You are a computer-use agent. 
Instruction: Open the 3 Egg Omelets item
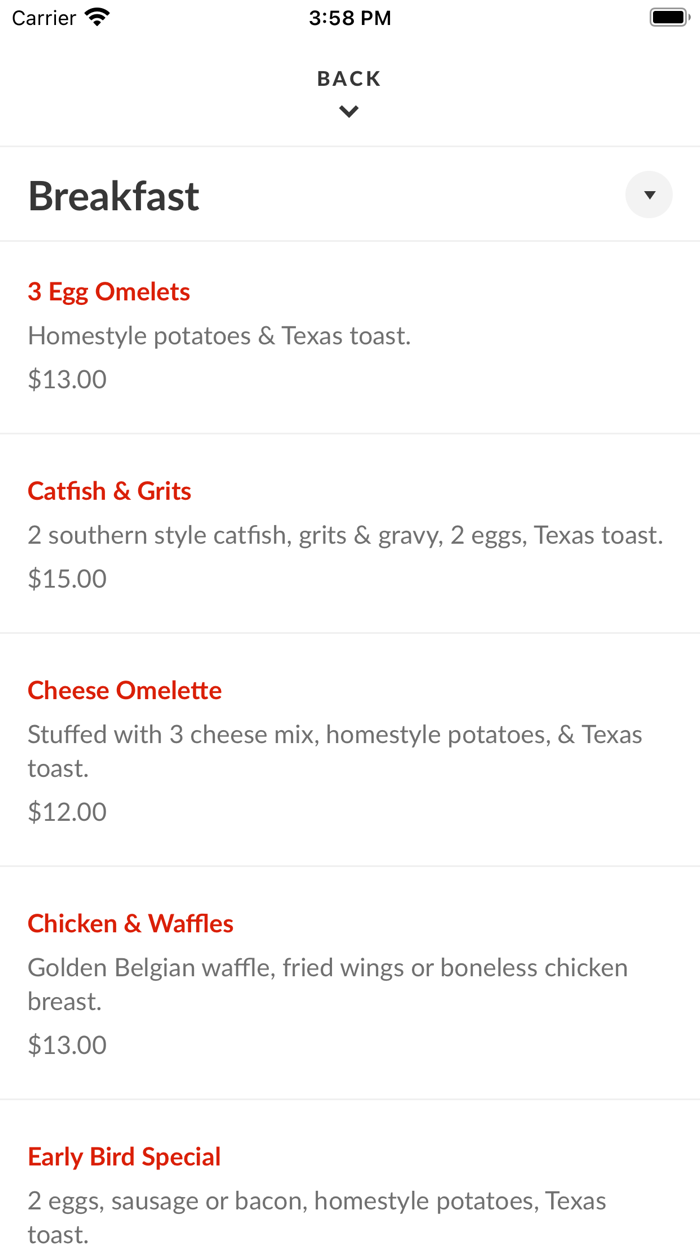(x=350, y=337)
